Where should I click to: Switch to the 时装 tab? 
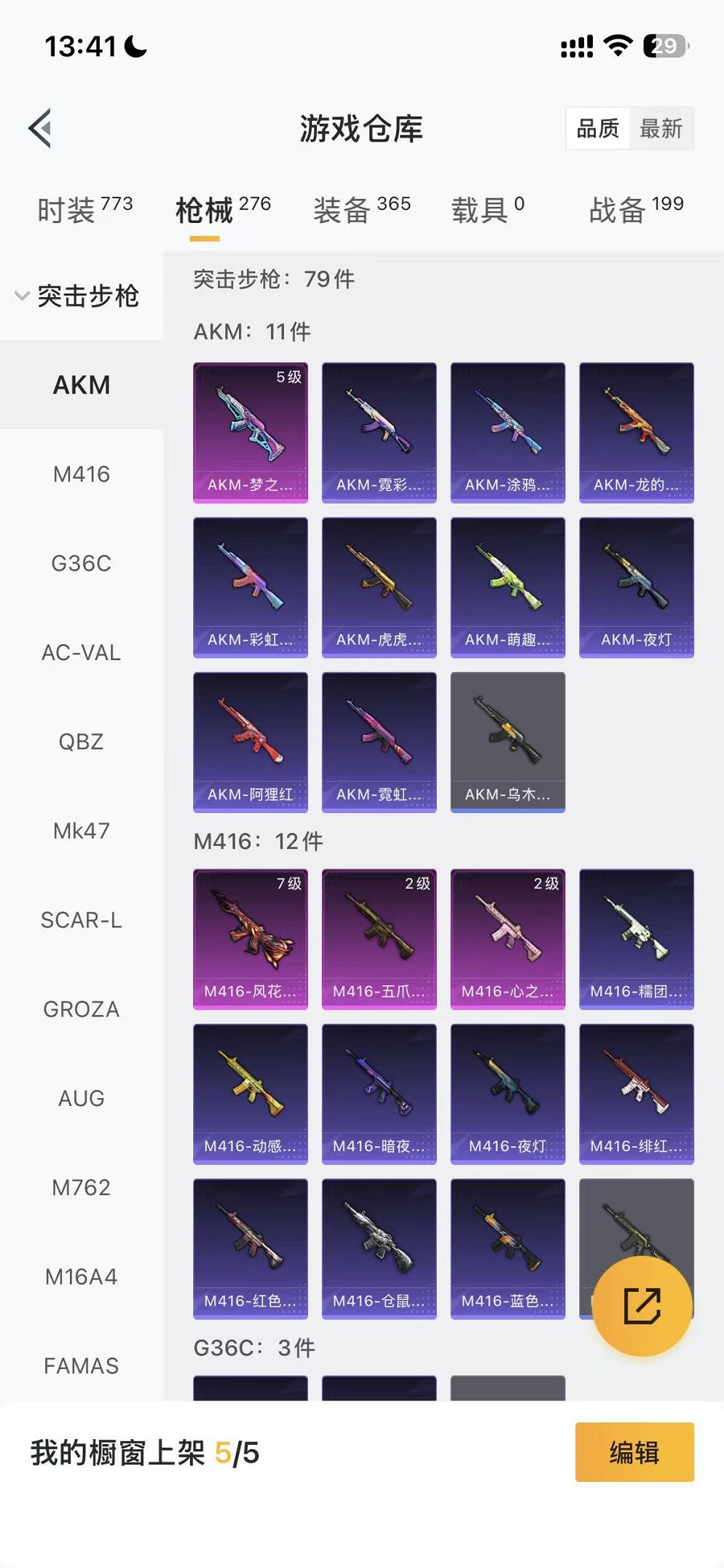84,210
